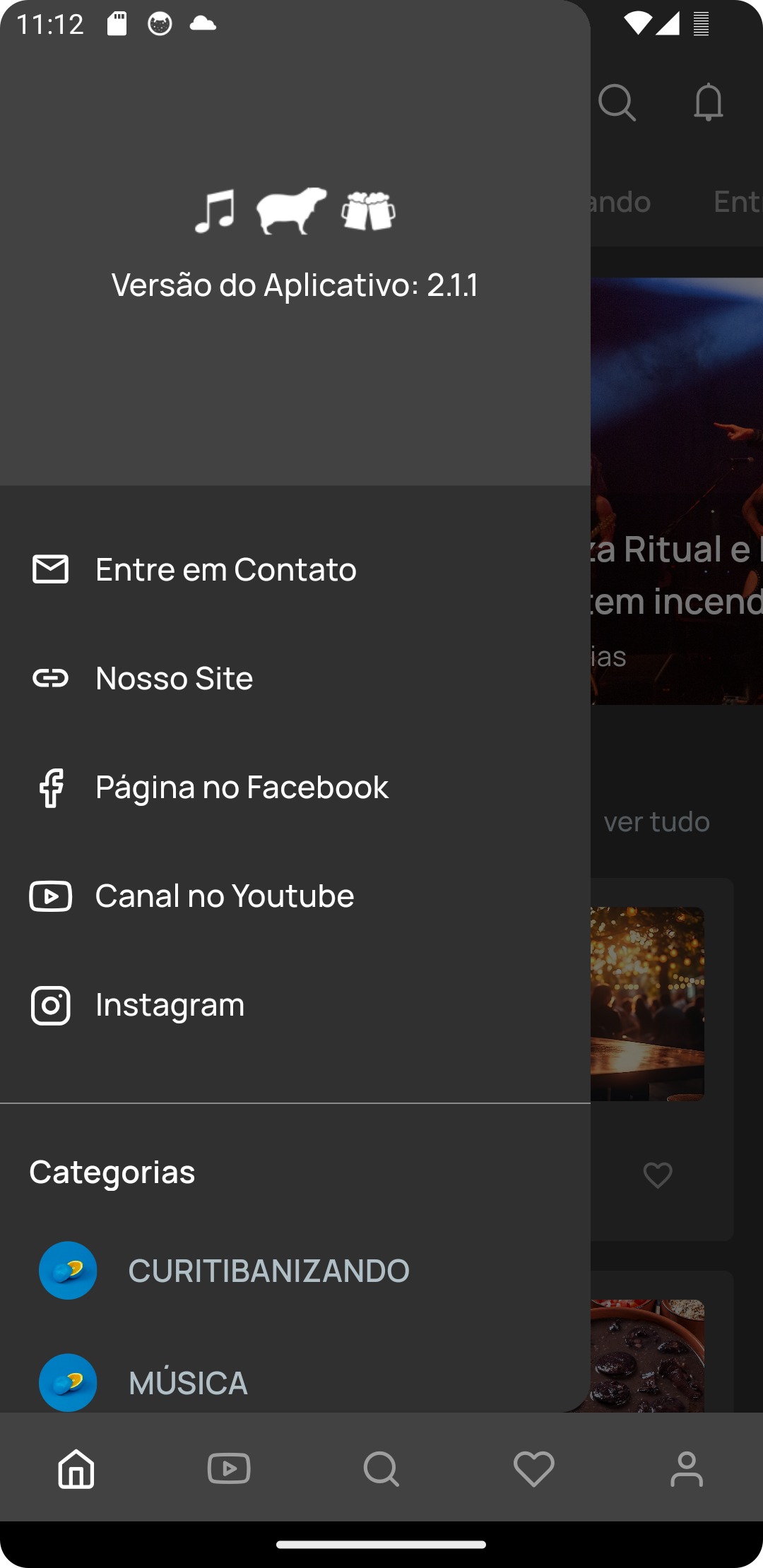This screenshot has width=763, height=1568.
Task: Open the Instagram profile
Action: pyautogui.click(x=170, y=1004)
